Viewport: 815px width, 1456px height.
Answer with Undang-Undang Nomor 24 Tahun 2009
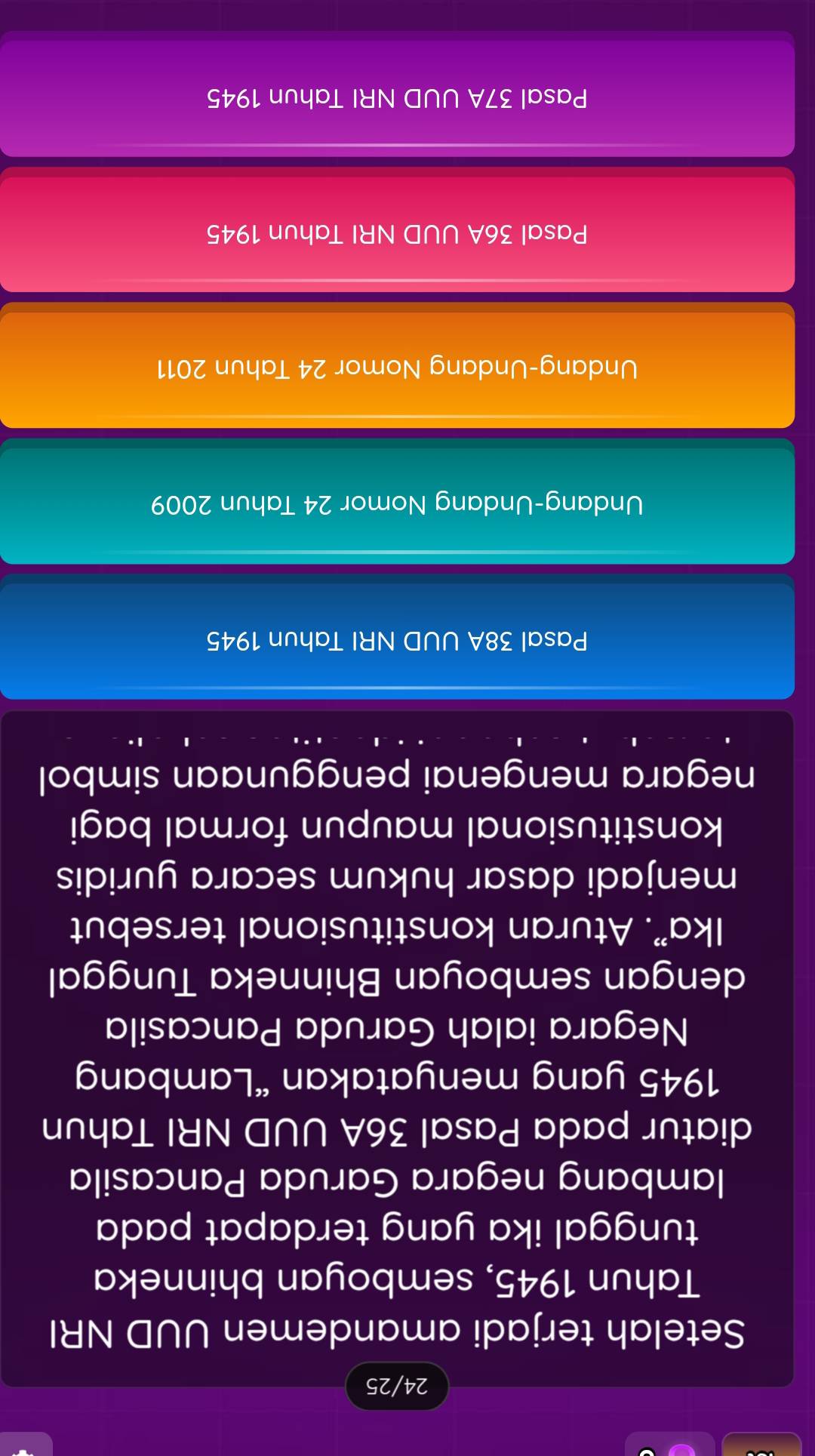397,504
